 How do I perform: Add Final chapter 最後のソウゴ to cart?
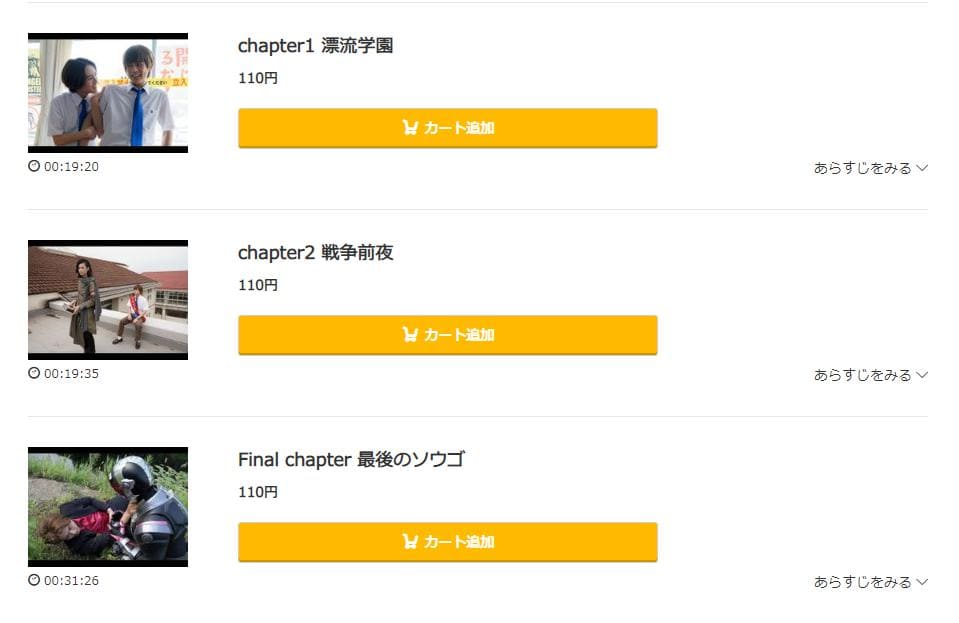coord(447,542)
